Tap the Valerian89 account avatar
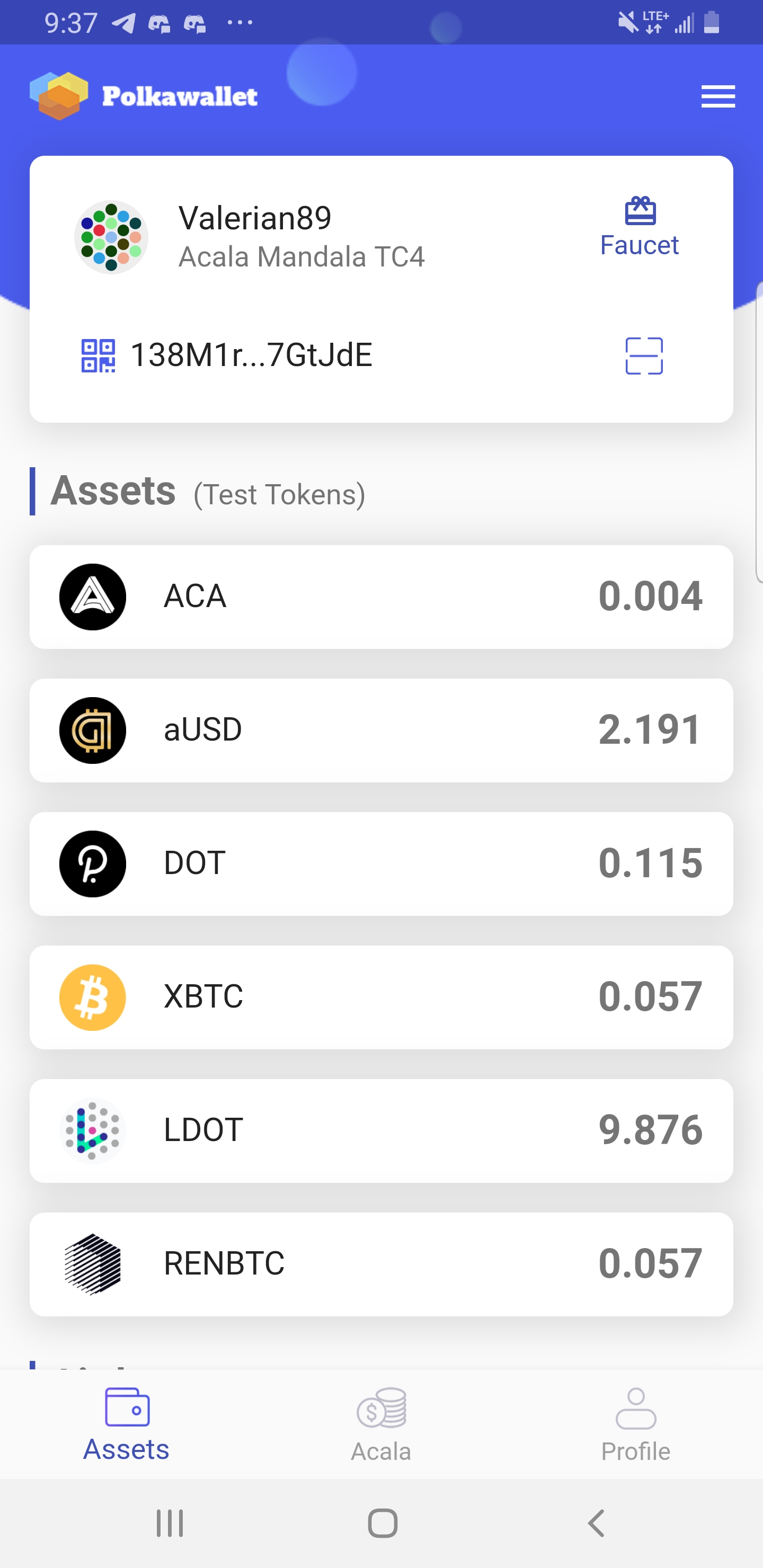Screen dimensions: 763x1568 coord(111,237)
